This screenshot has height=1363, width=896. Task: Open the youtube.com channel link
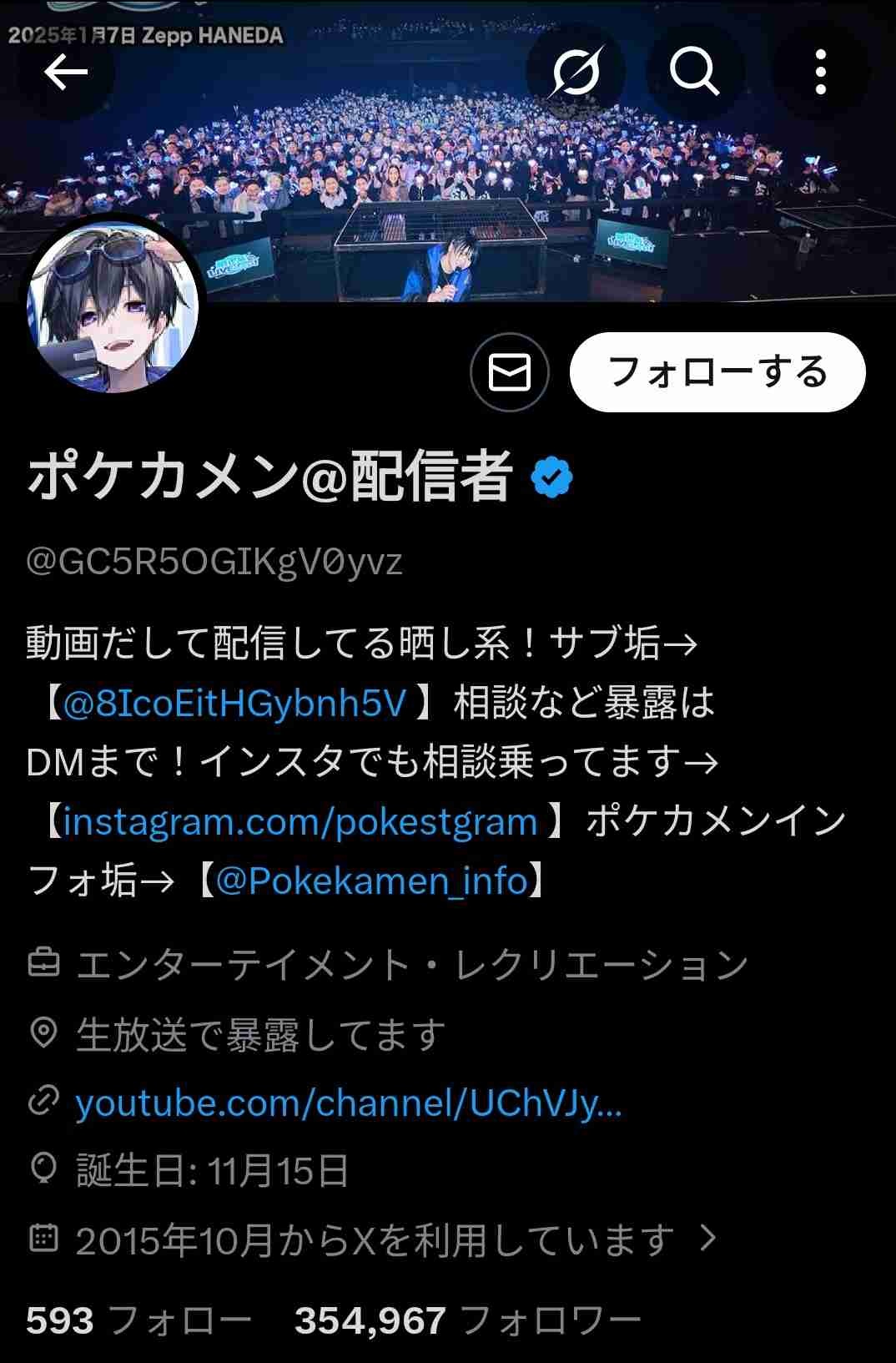click(348, 1103)
